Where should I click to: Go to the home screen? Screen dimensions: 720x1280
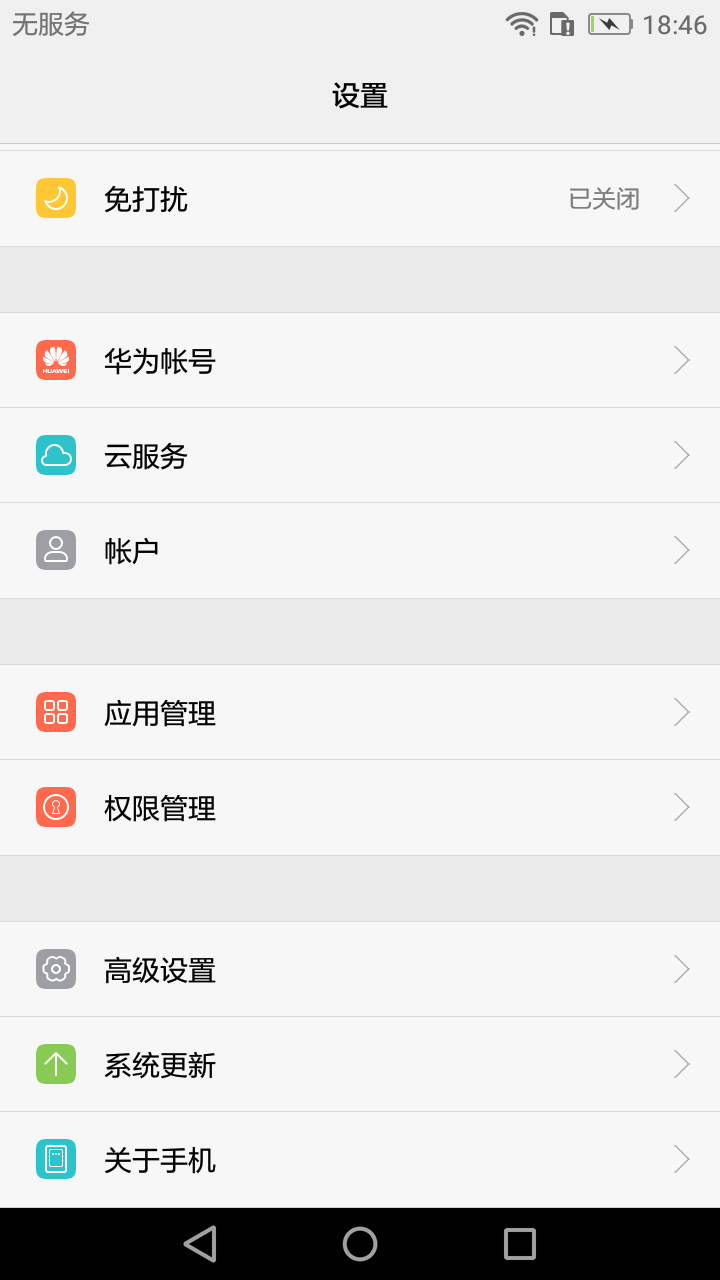point(360,1244)
